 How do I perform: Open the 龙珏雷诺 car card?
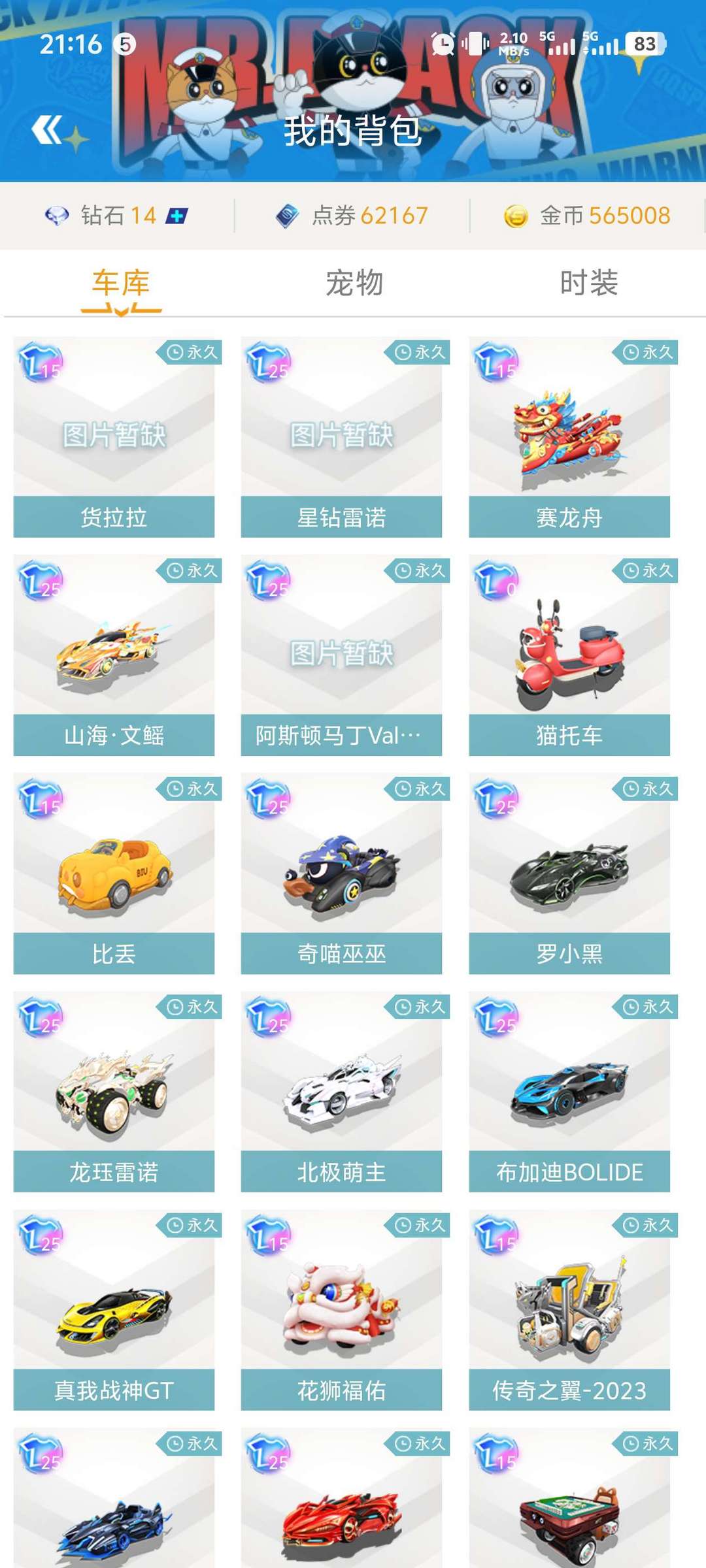[x=114, y=1092]
